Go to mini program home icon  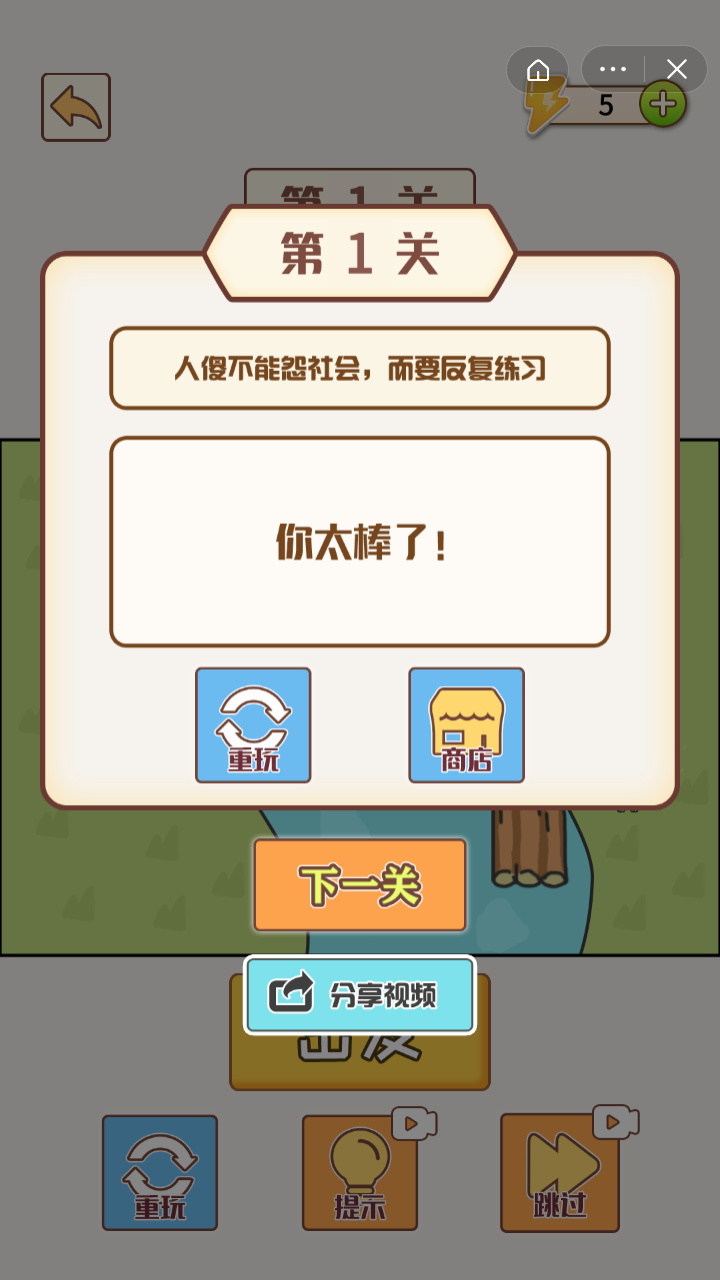click(x=538, y=69)
